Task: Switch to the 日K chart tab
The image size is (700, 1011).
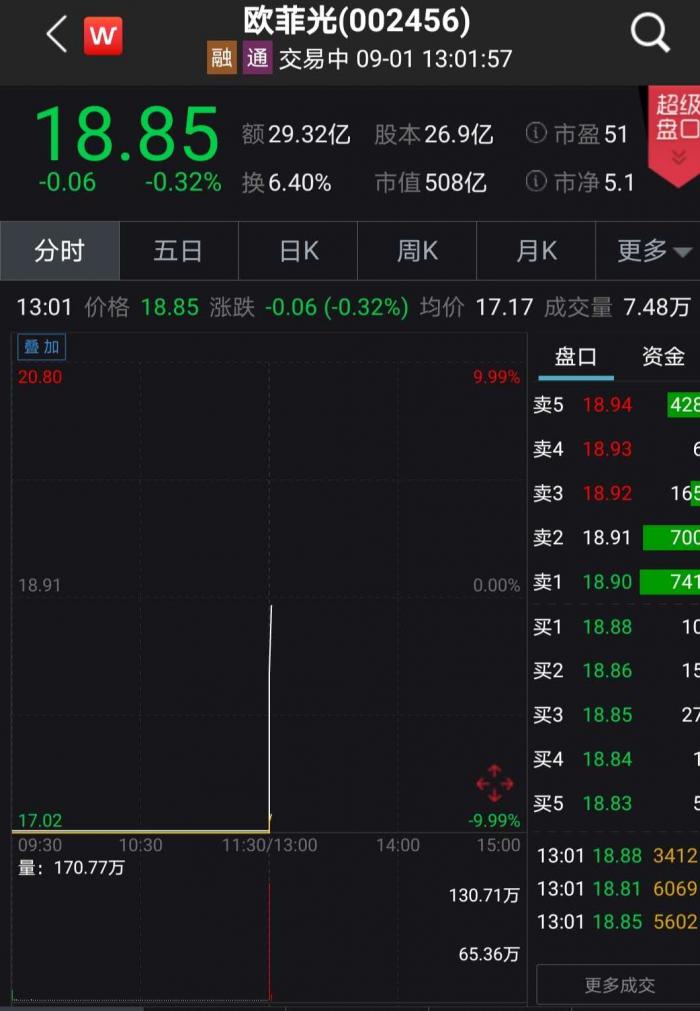Action: tap(298, 250)
